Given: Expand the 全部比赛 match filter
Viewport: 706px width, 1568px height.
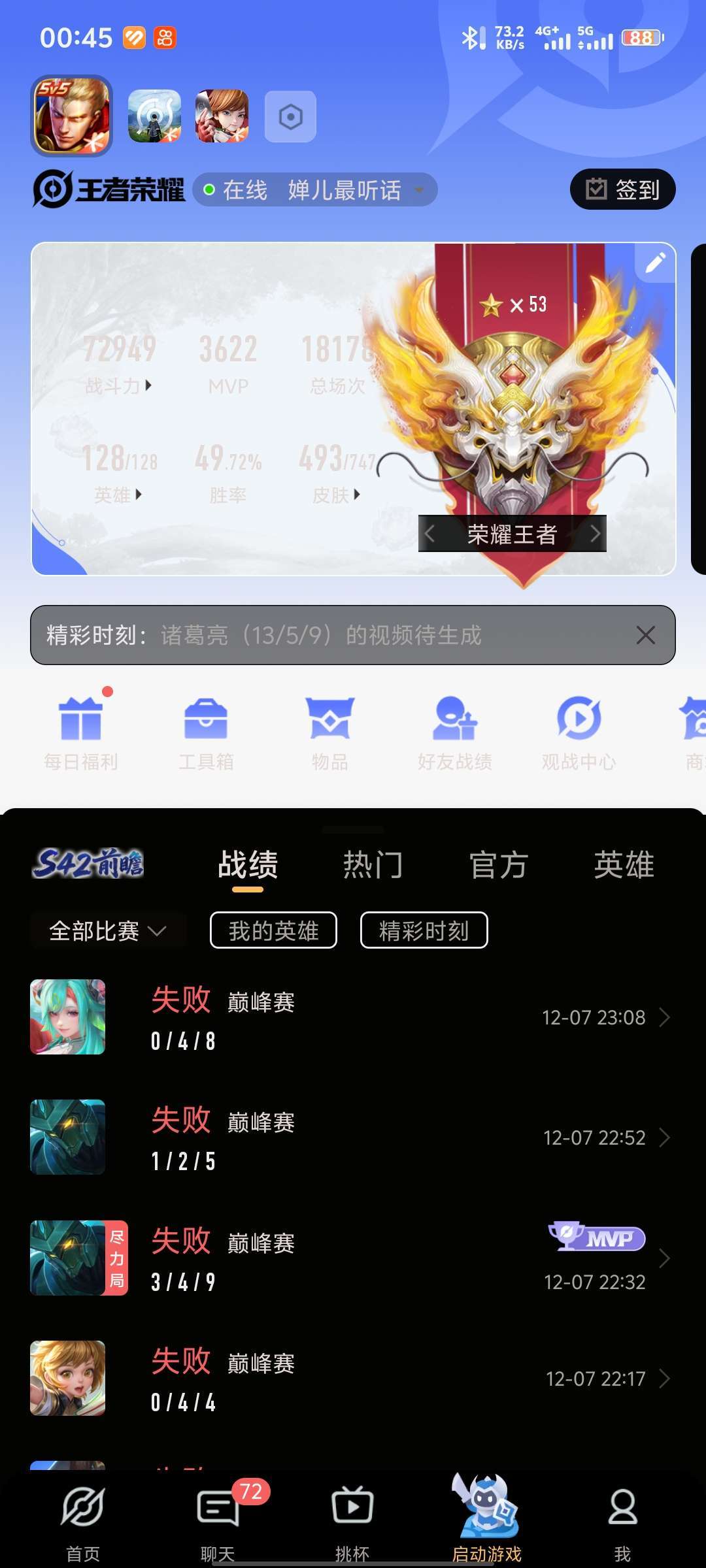Looking at the screenshot, I should tap(108, 930).
